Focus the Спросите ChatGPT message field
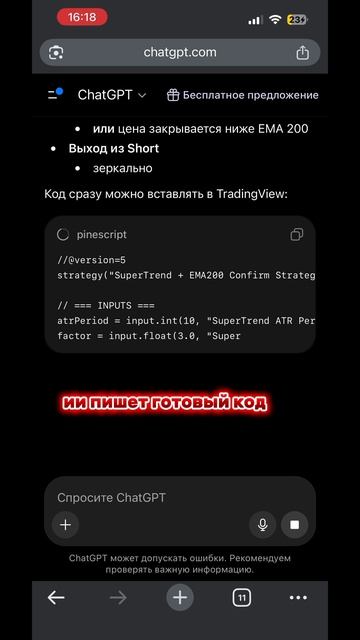 [x=180, y=498]
